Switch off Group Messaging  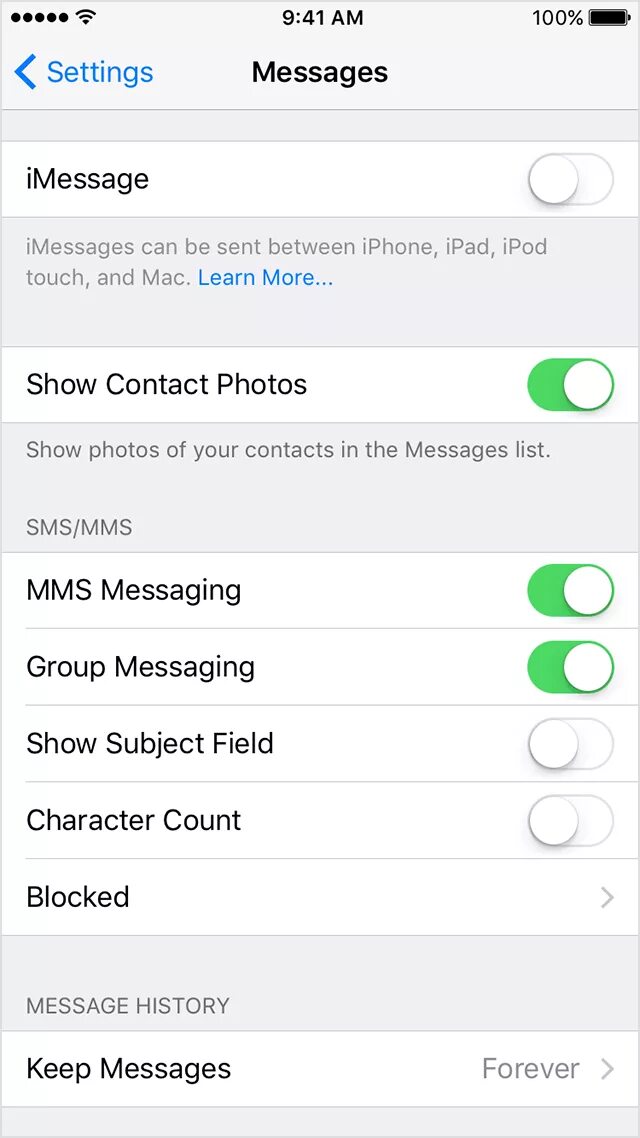[570, 667]
